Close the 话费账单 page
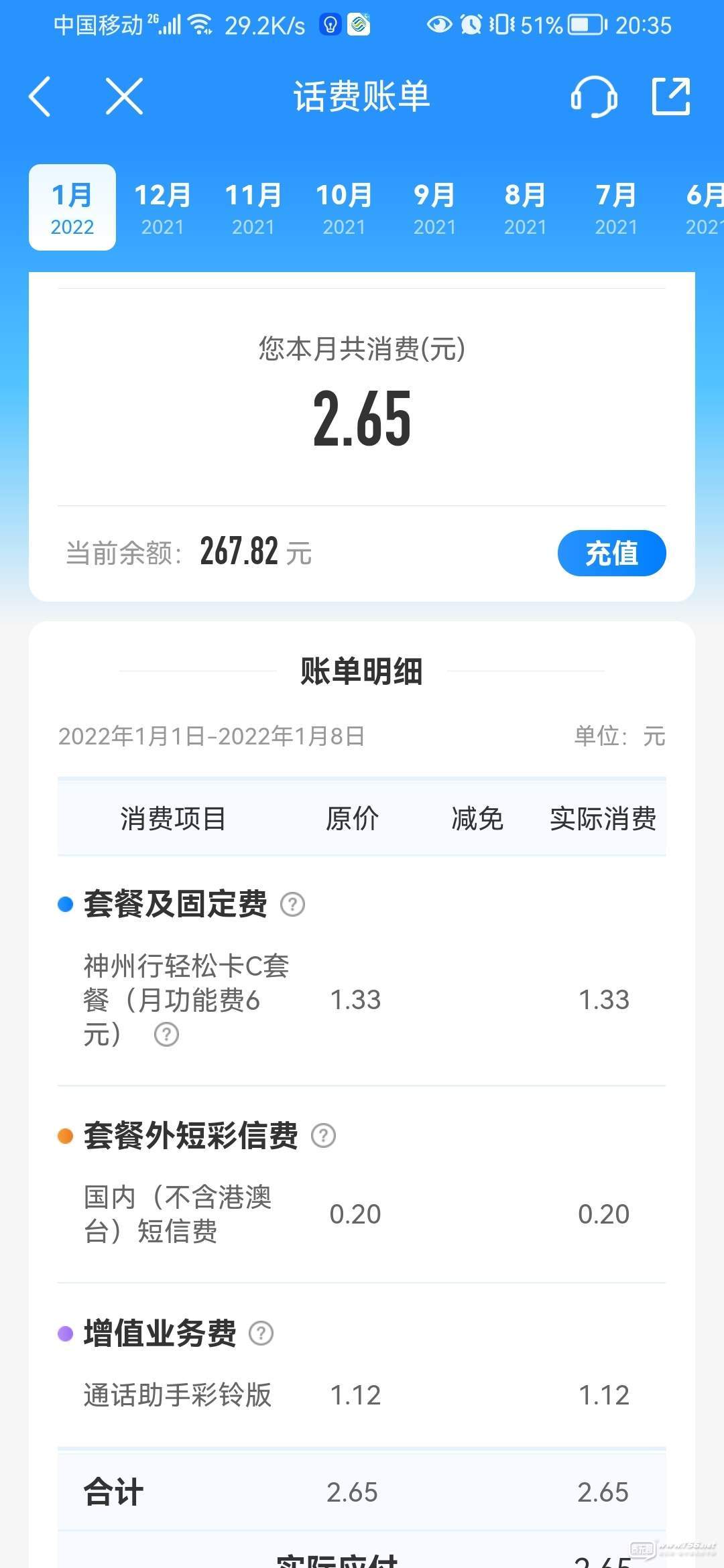 coord(125,96)
